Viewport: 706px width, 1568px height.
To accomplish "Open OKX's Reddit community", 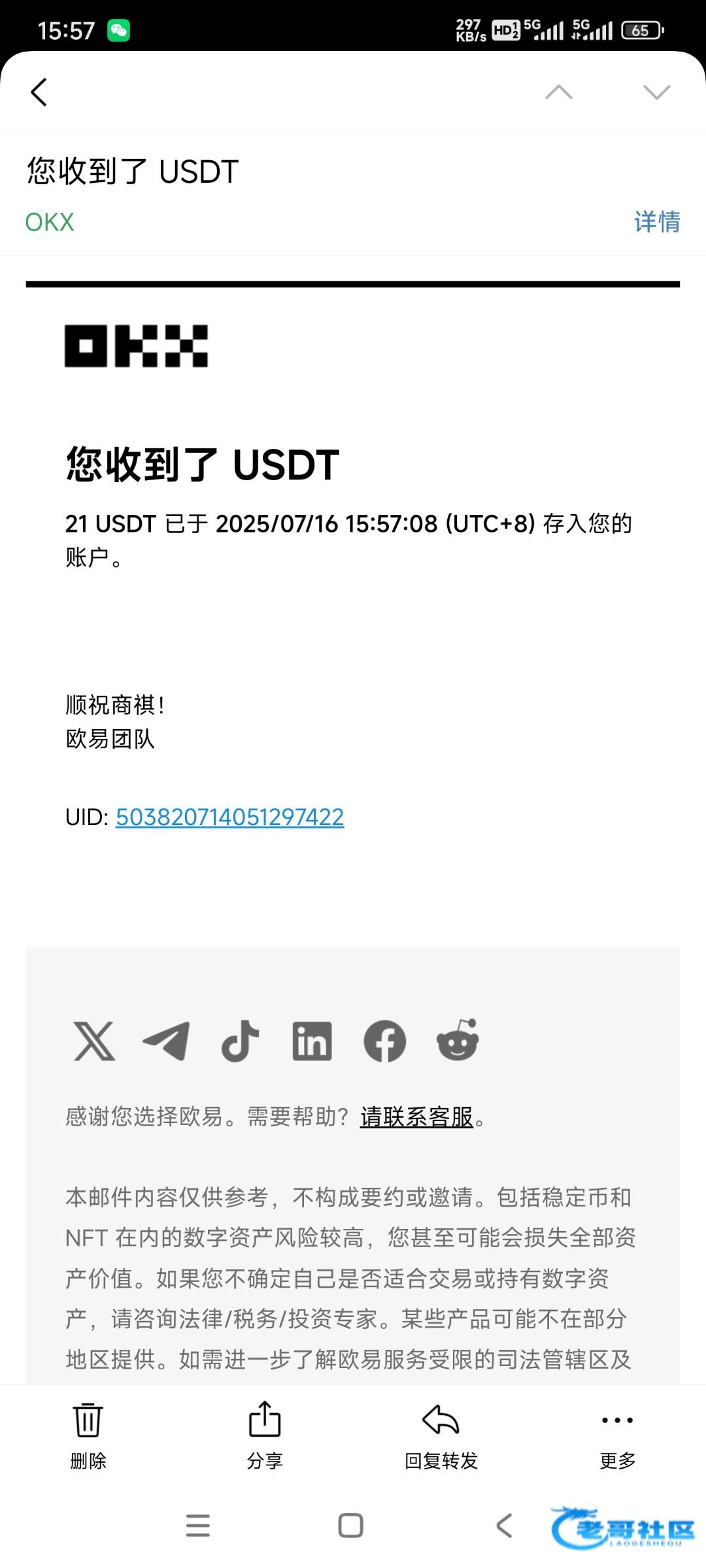I will point(458,1041).
